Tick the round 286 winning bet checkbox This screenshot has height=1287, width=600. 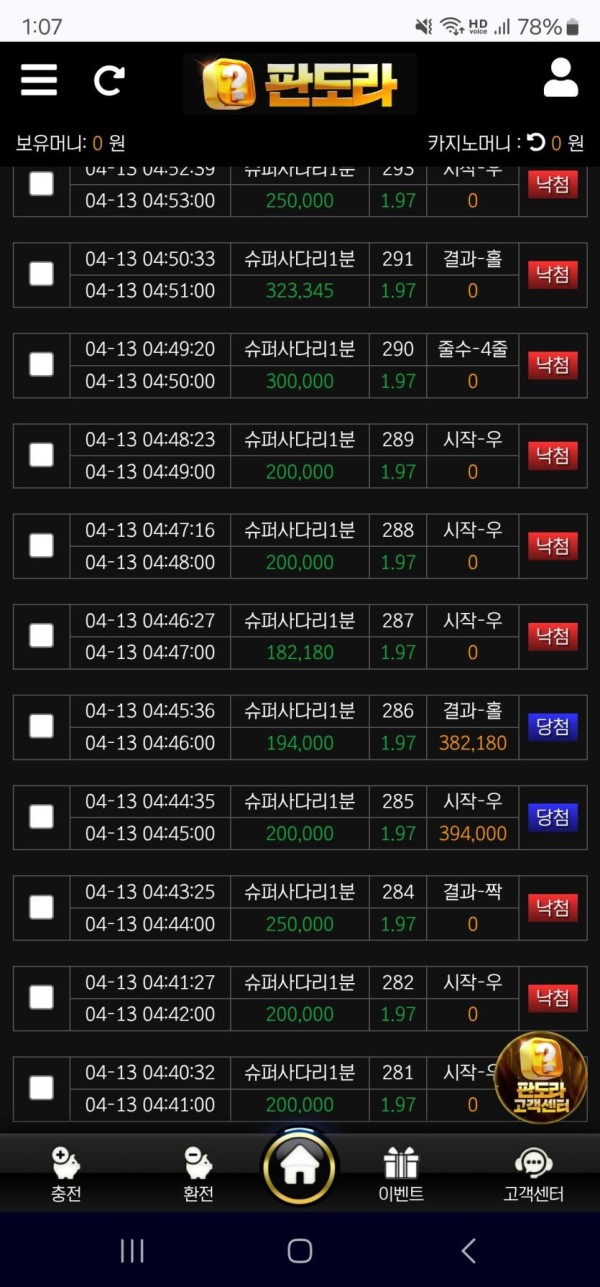[x=41, y=726]
